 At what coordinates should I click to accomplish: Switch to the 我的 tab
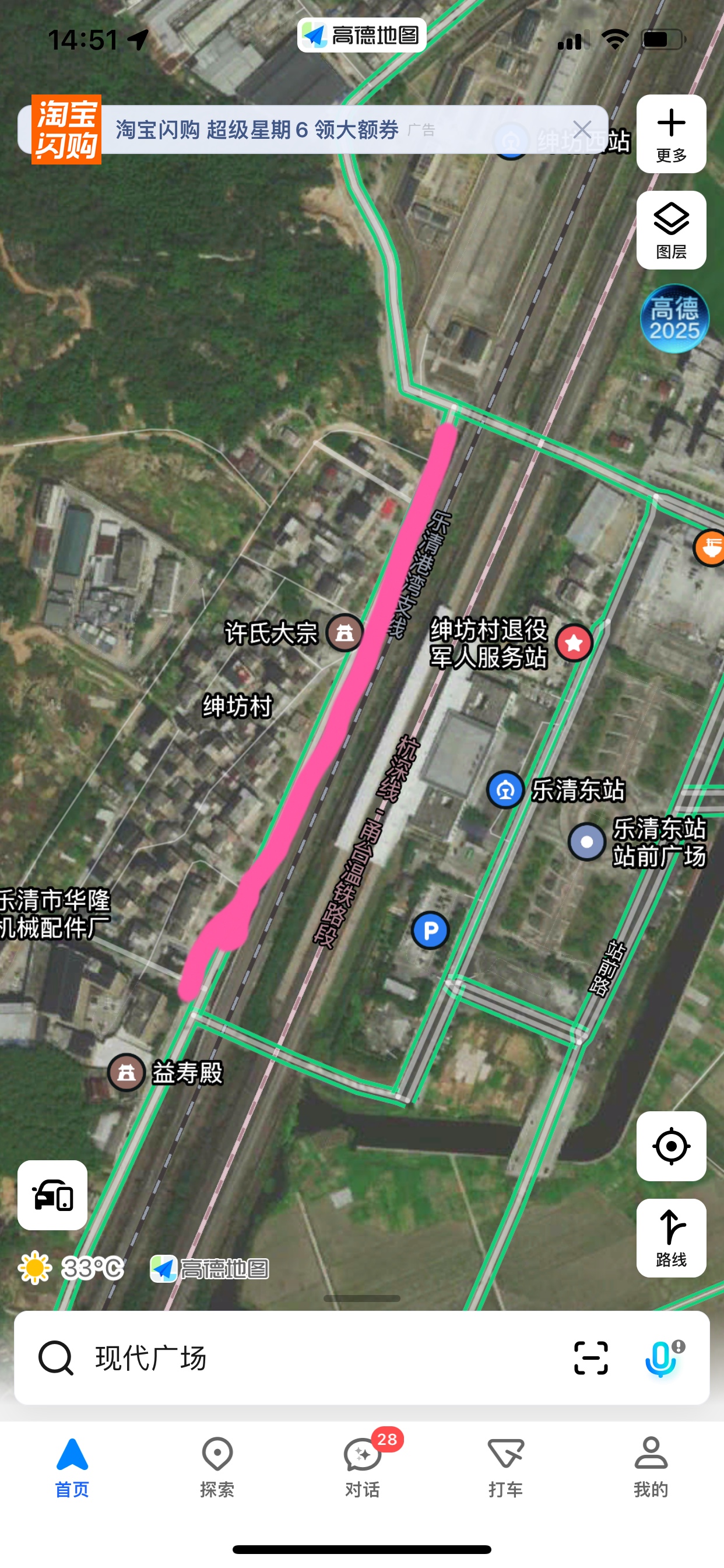(x=651, y=1467)
